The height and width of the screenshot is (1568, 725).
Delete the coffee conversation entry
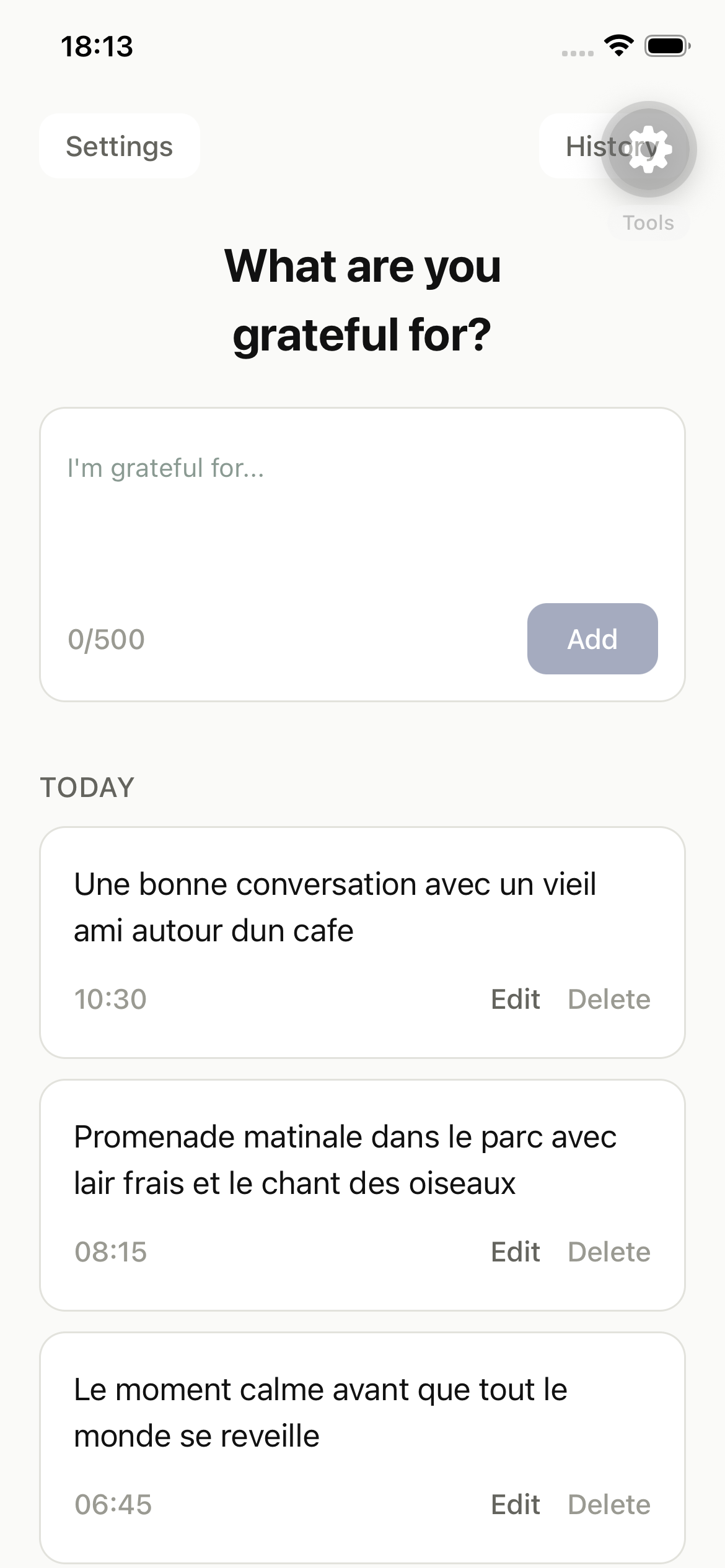[609, 999]
